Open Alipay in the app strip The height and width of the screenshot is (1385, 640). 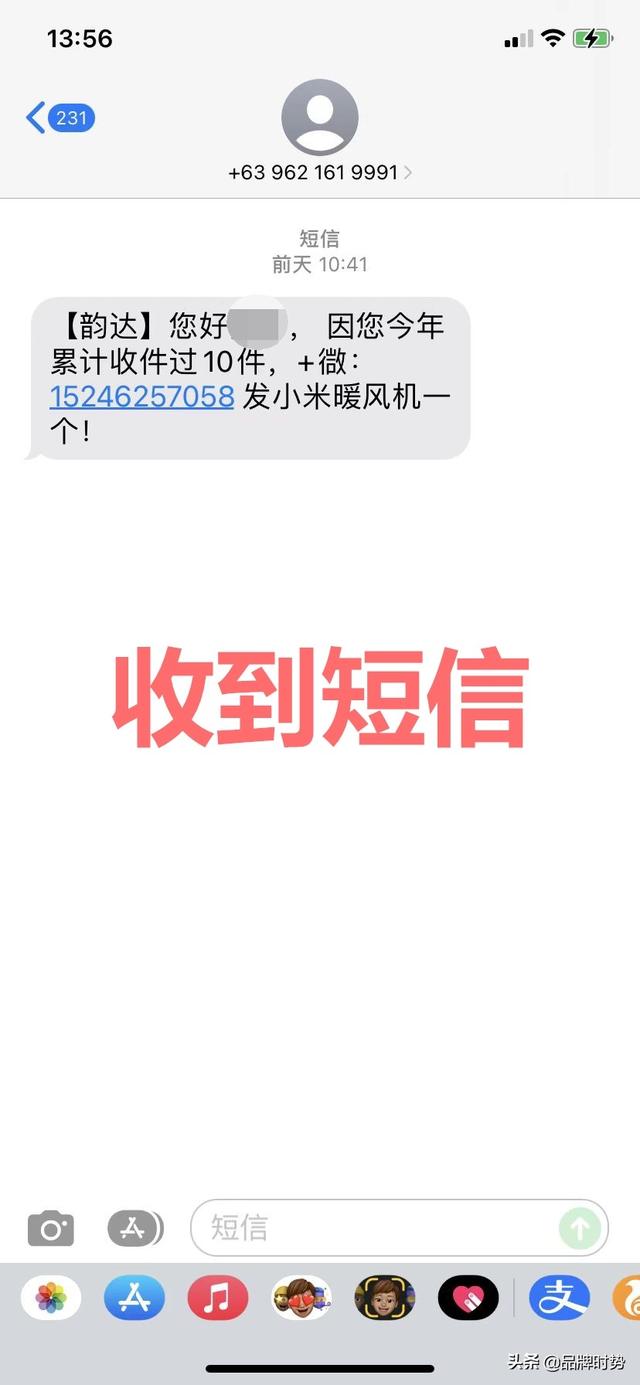[x=560, y=1298]
